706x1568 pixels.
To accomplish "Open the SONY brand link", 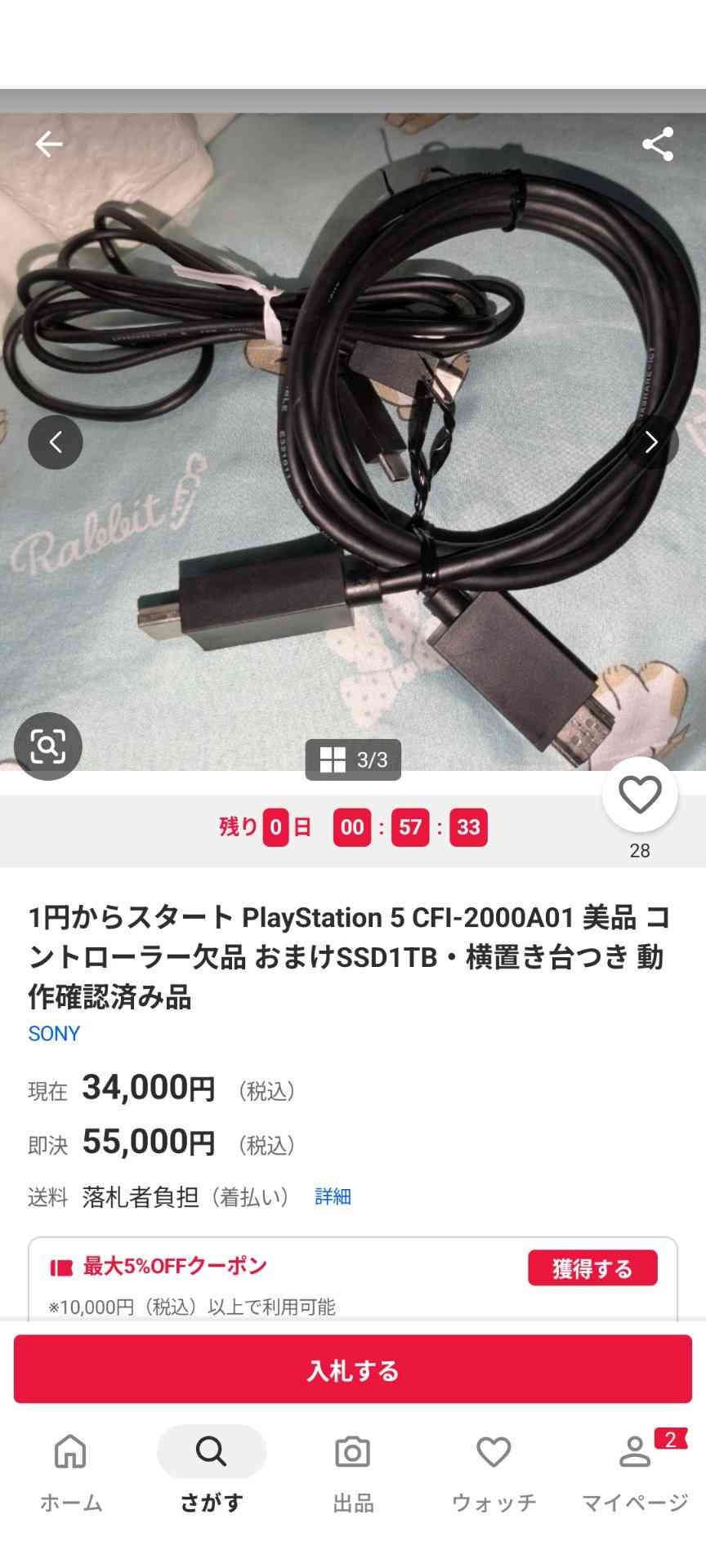I will coord(54,1033).
